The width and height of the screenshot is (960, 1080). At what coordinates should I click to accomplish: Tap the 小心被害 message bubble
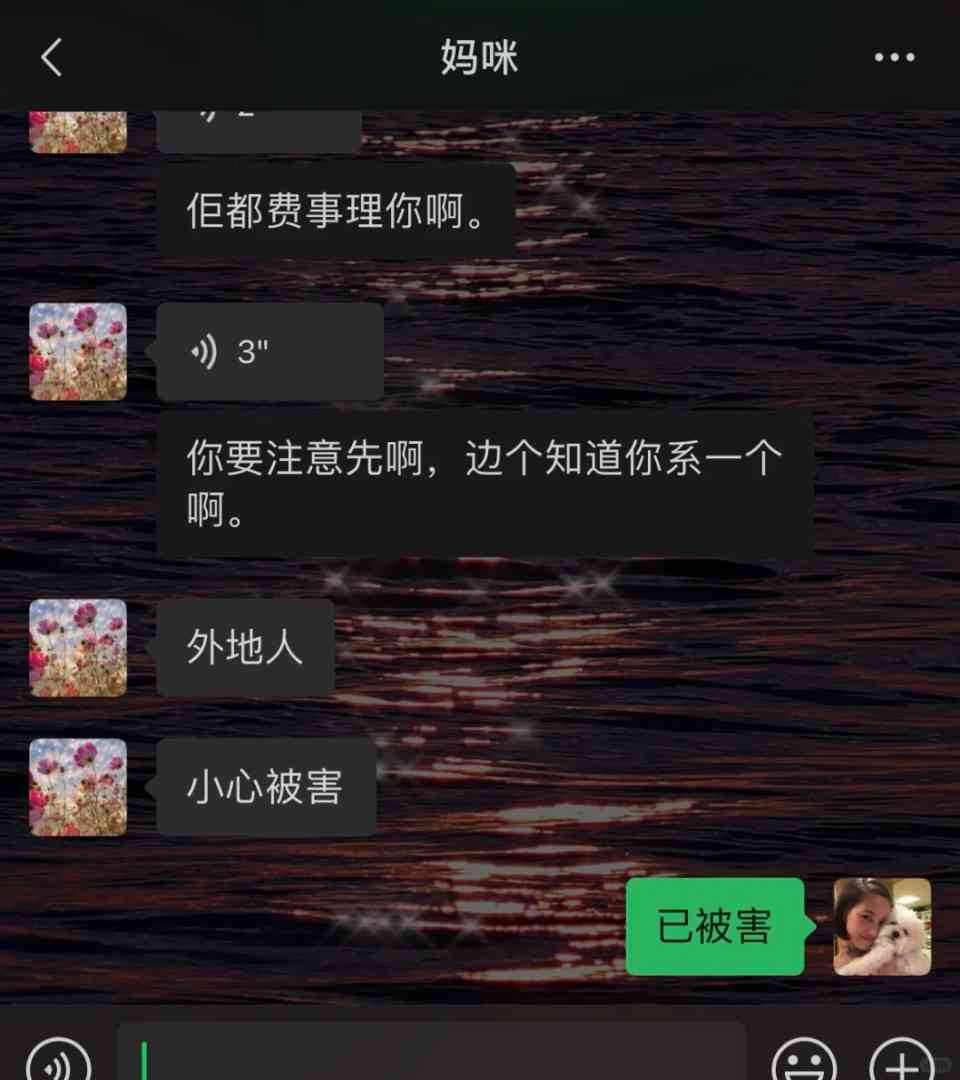pos(265,787)
